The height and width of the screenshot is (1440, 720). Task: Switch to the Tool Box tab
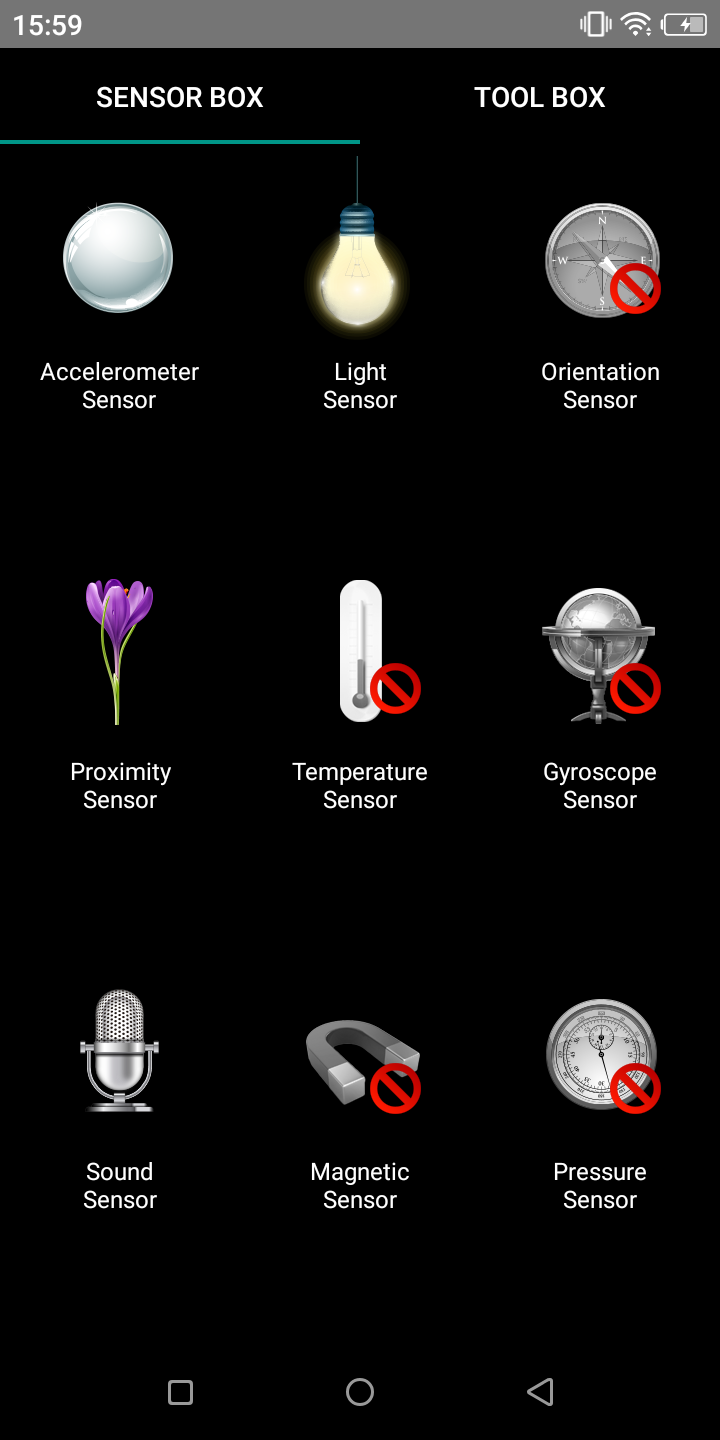540,98
